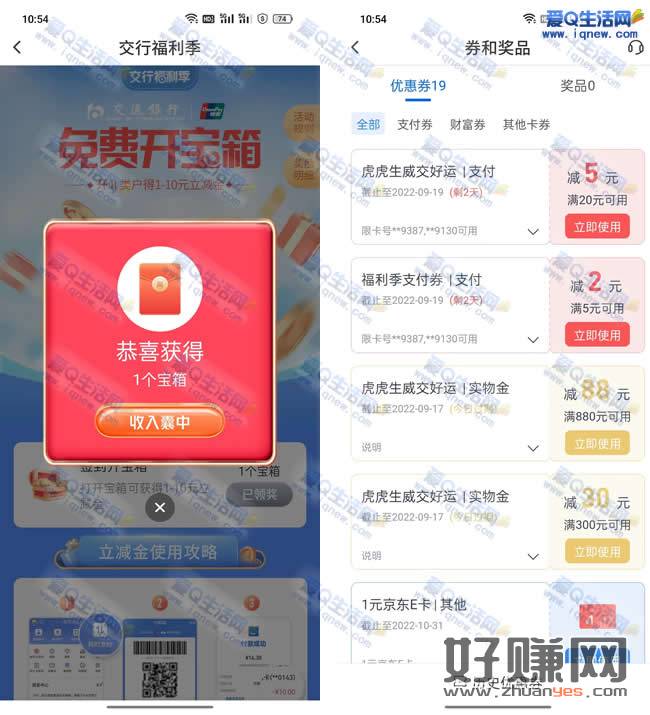This screenshot has width=650, height=715.
Task: Expand details of the 福利季支付券 coupon
Action: [533, 339]
